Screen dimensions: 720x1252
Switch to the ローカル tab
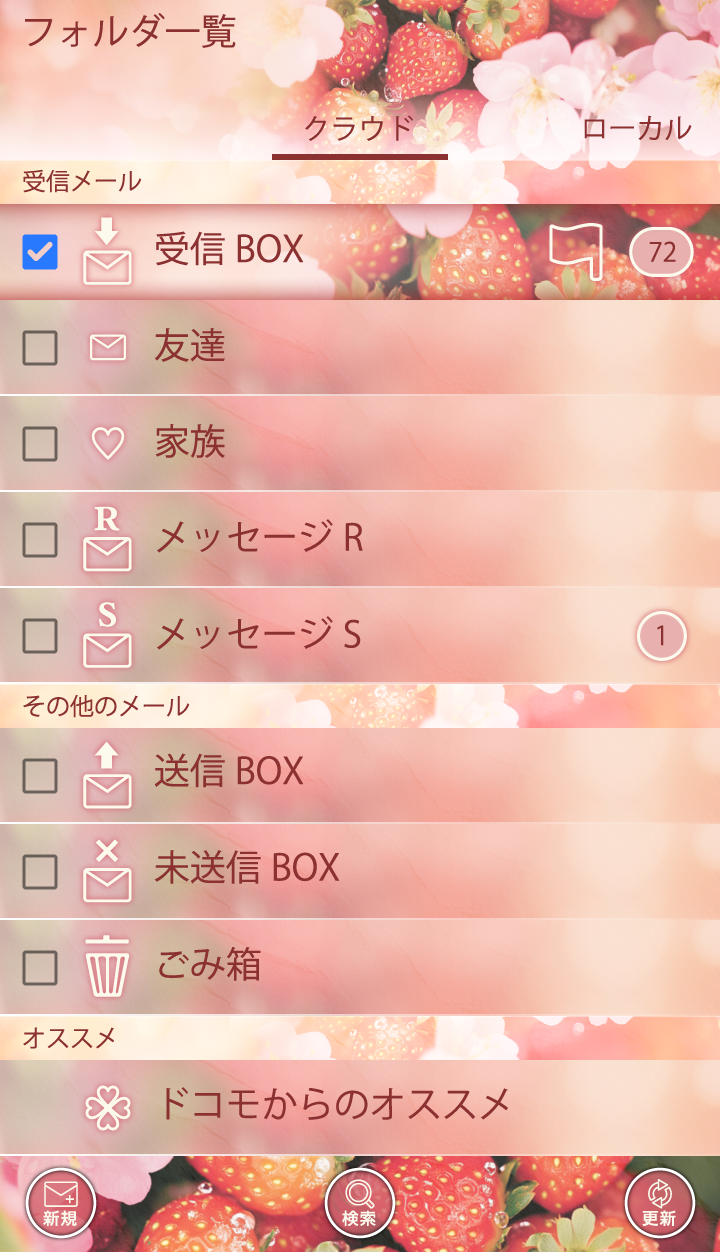pyautogui.click(x=636, y=128)
